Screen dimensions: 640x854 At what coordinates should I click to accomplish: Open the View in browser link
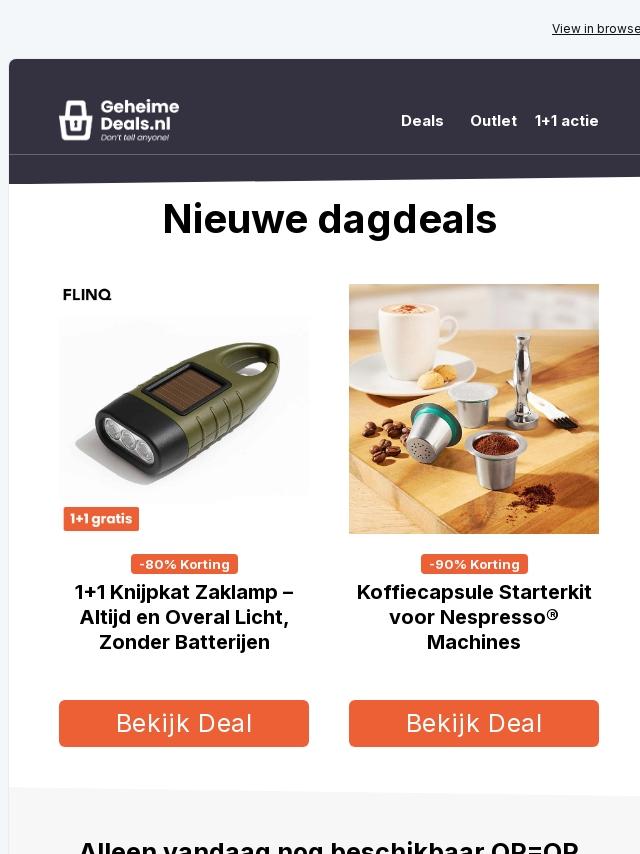coord(596,29)
